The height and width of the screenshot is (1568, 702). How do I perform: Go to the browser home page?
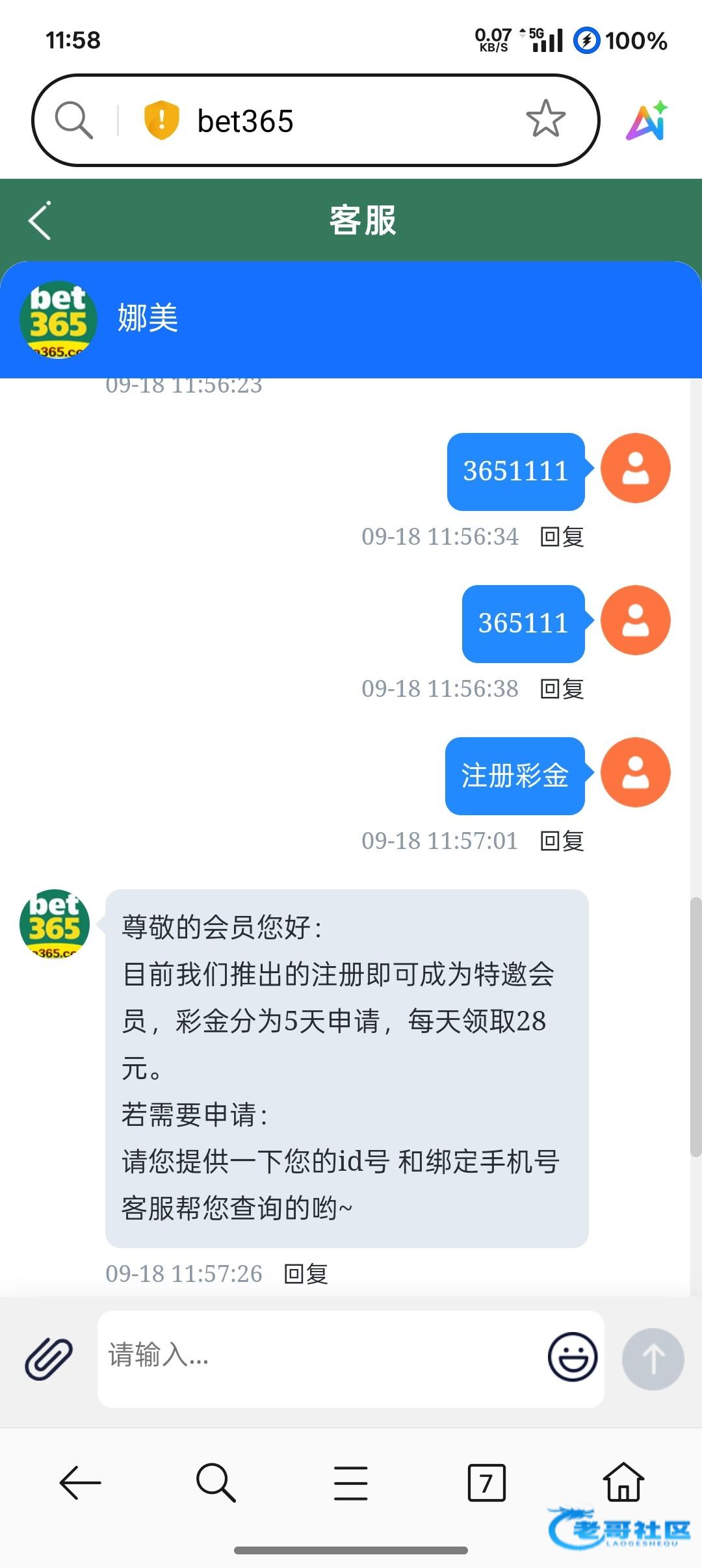[624, 1482]
